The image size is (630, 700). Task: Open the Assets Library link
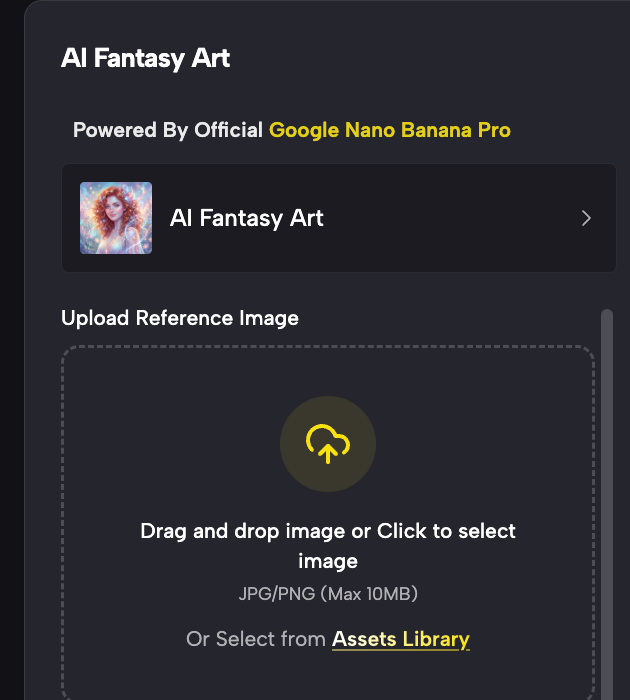[400, 639]
